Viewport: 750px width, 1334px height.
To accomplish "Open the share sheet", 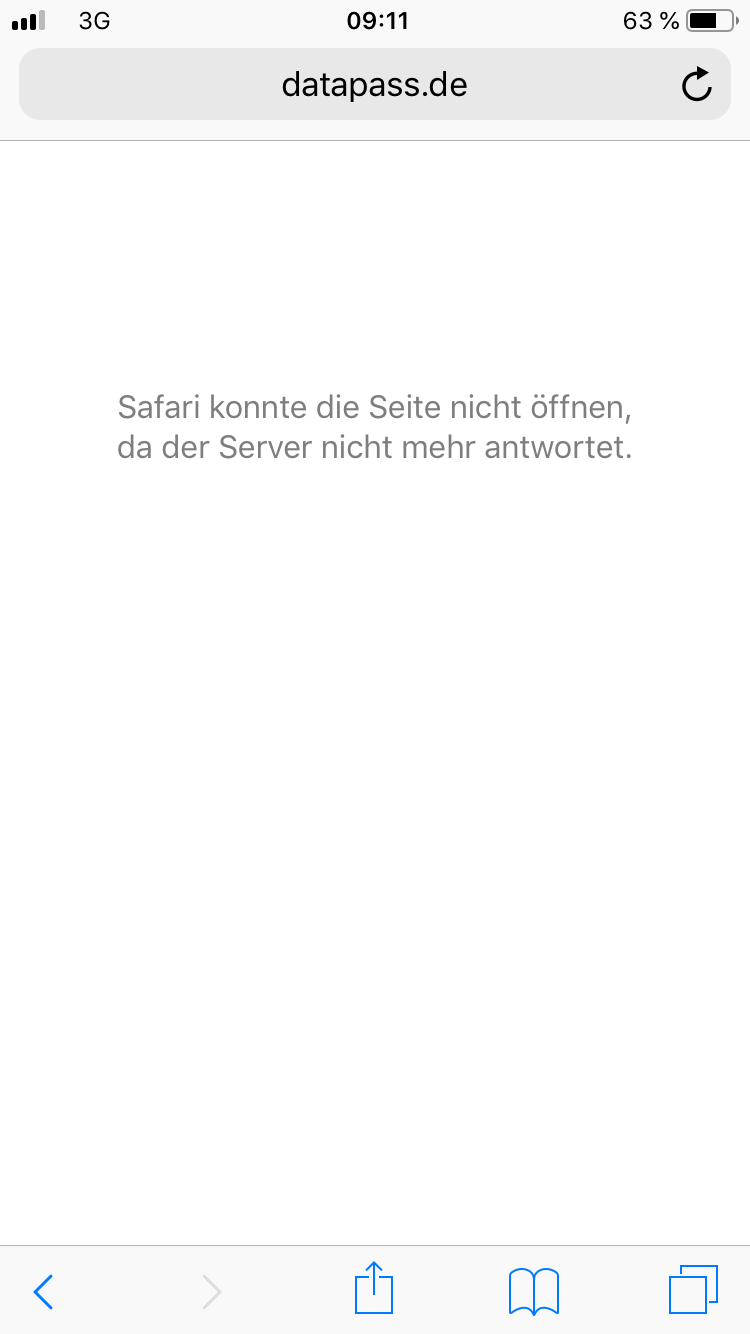I will [x=374, y=1288].
